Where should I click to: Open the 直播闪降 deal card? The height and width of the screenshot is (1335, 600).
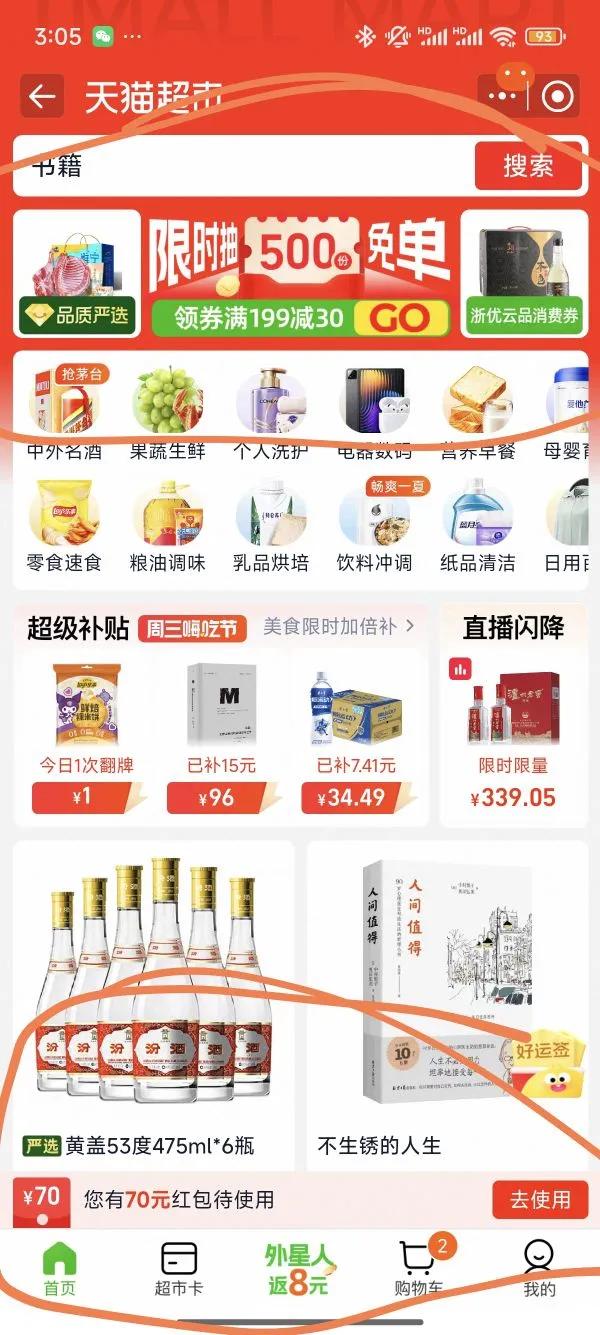pyautogui.click(x=513, y=715)
